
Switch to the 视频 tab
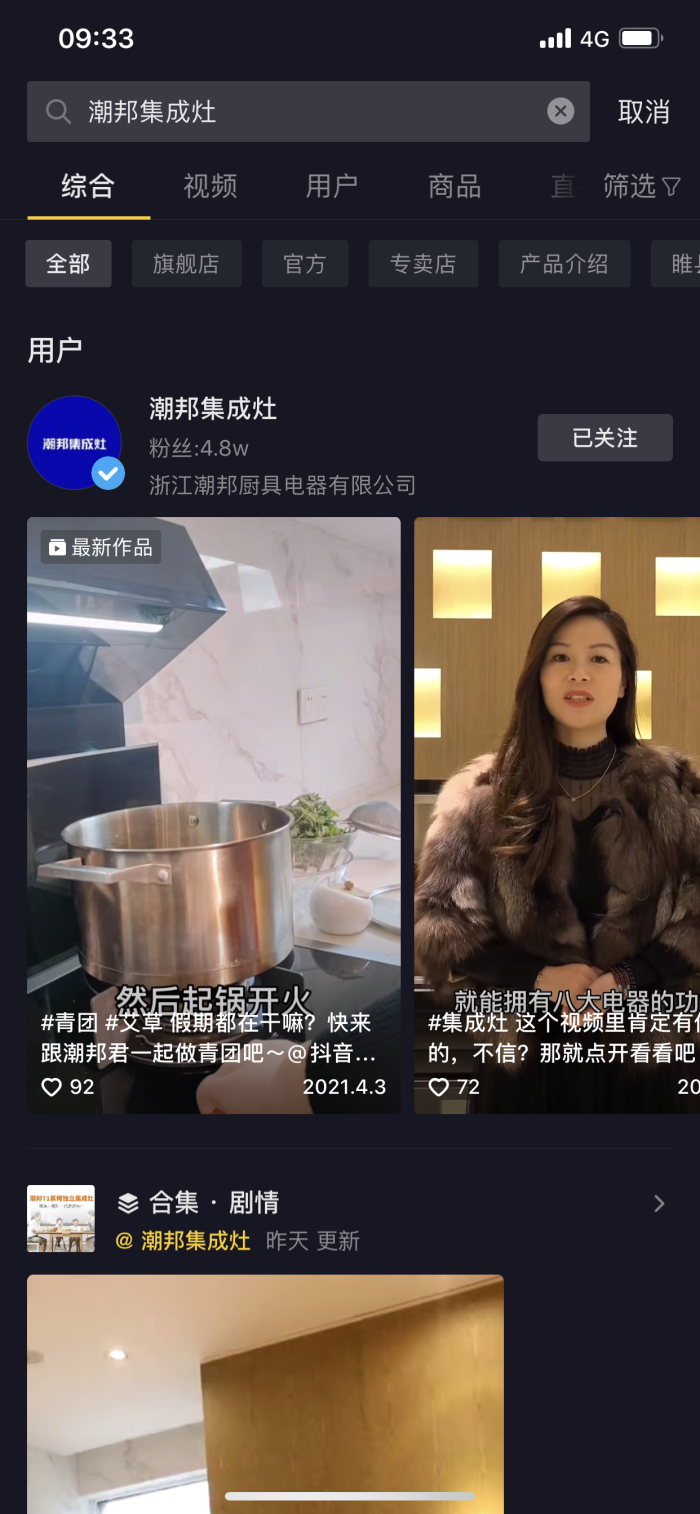point(210,186)
